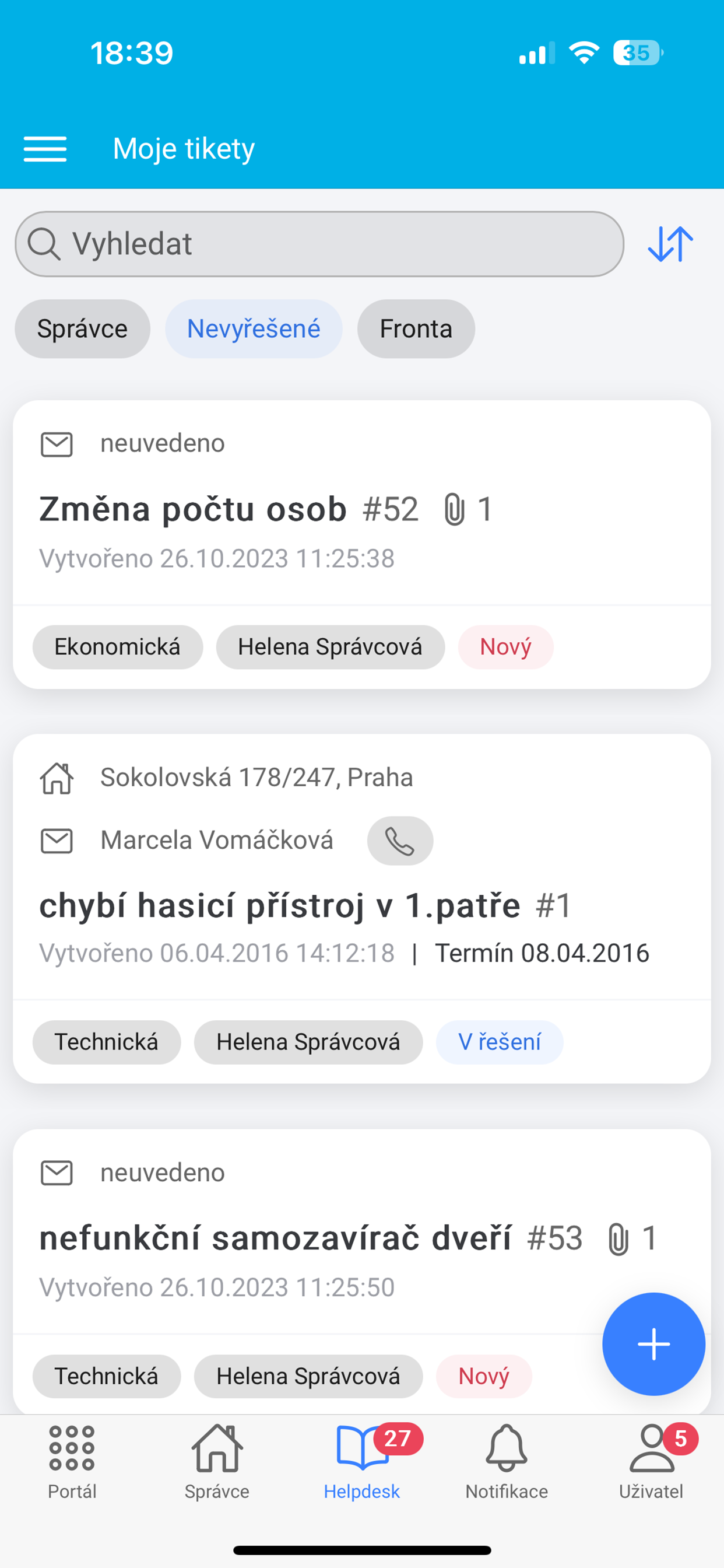Image resolution: width=724 pixels, height=1568 pixels.
Task: Switch to the Uživatel tab
Action: click(x=652, y=1462)
